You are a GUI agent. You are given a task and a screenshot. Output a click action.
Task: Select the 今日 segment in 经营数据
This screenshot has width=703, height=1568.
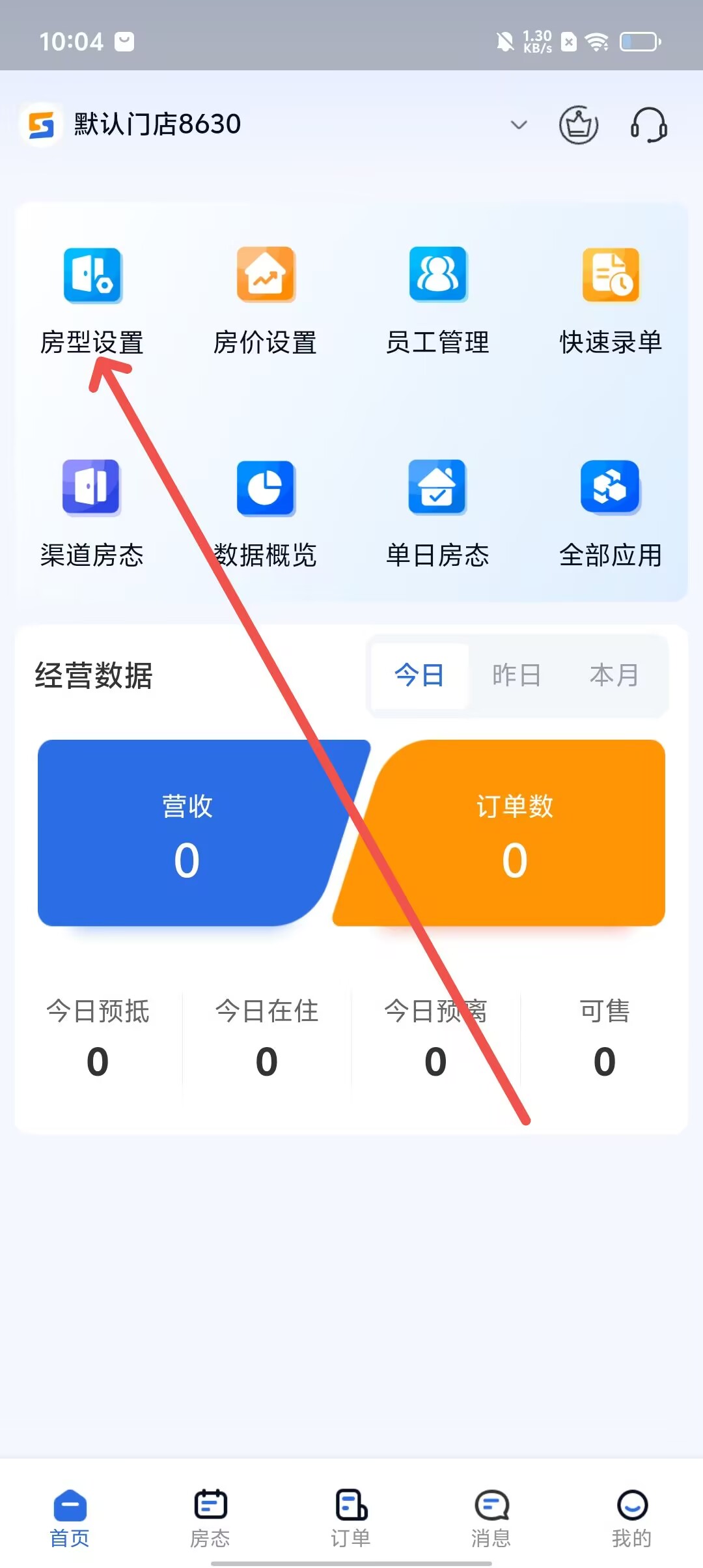[419, 675]
